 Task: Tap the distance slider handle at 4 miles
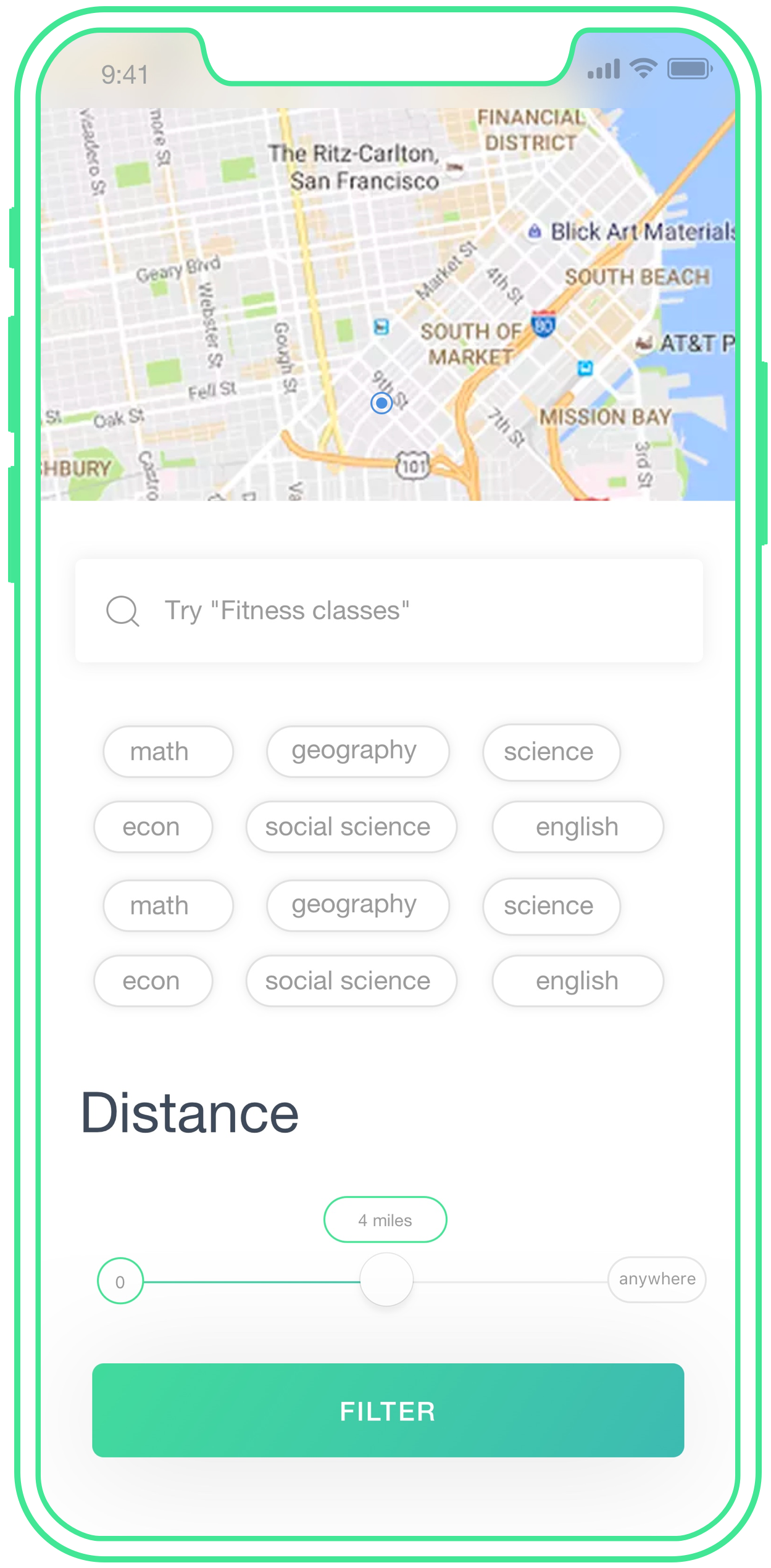tap(386, 1279)
